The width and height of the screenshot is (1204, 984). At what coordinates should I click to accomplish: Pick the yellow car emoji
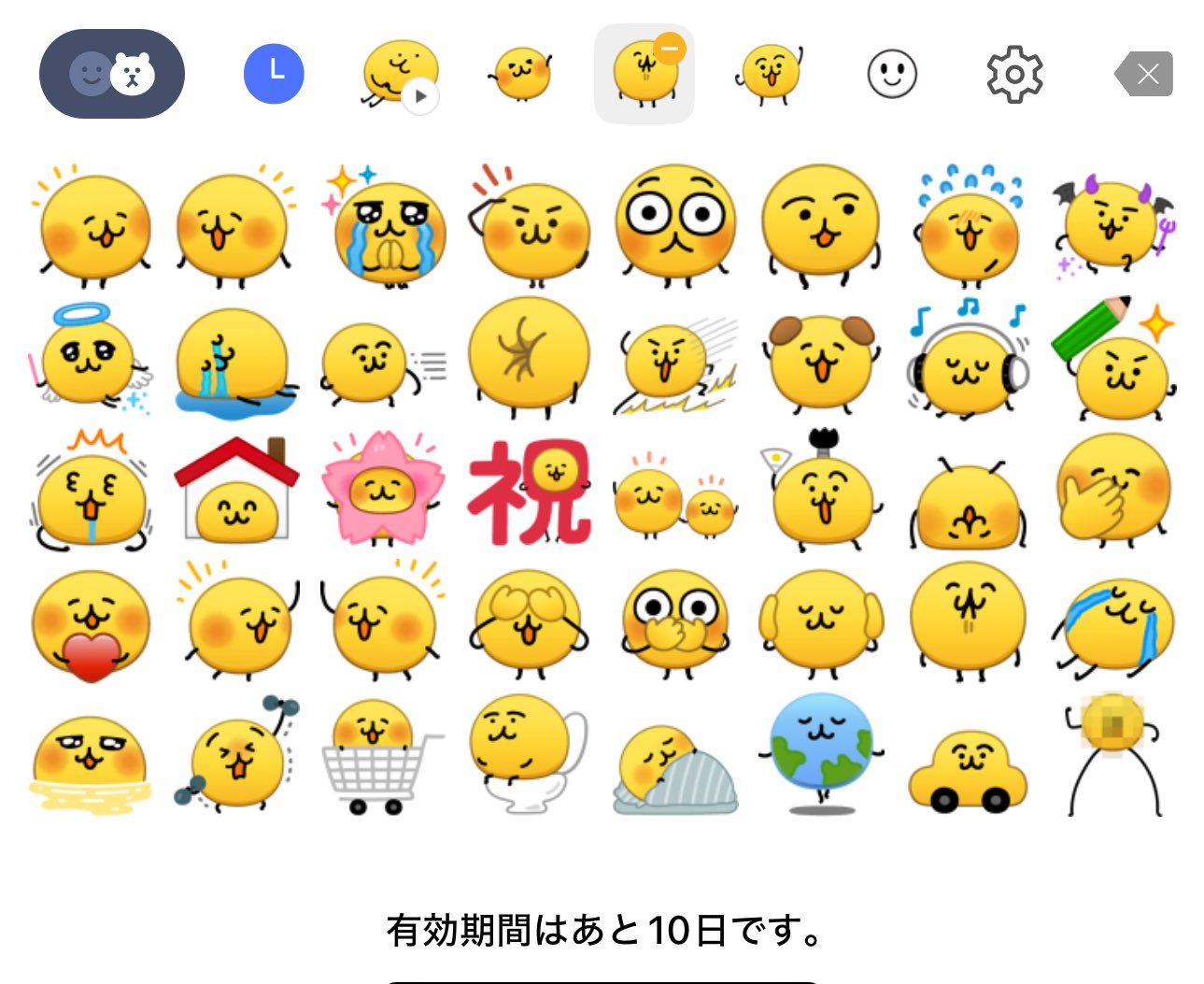click(x=968, y=768)
